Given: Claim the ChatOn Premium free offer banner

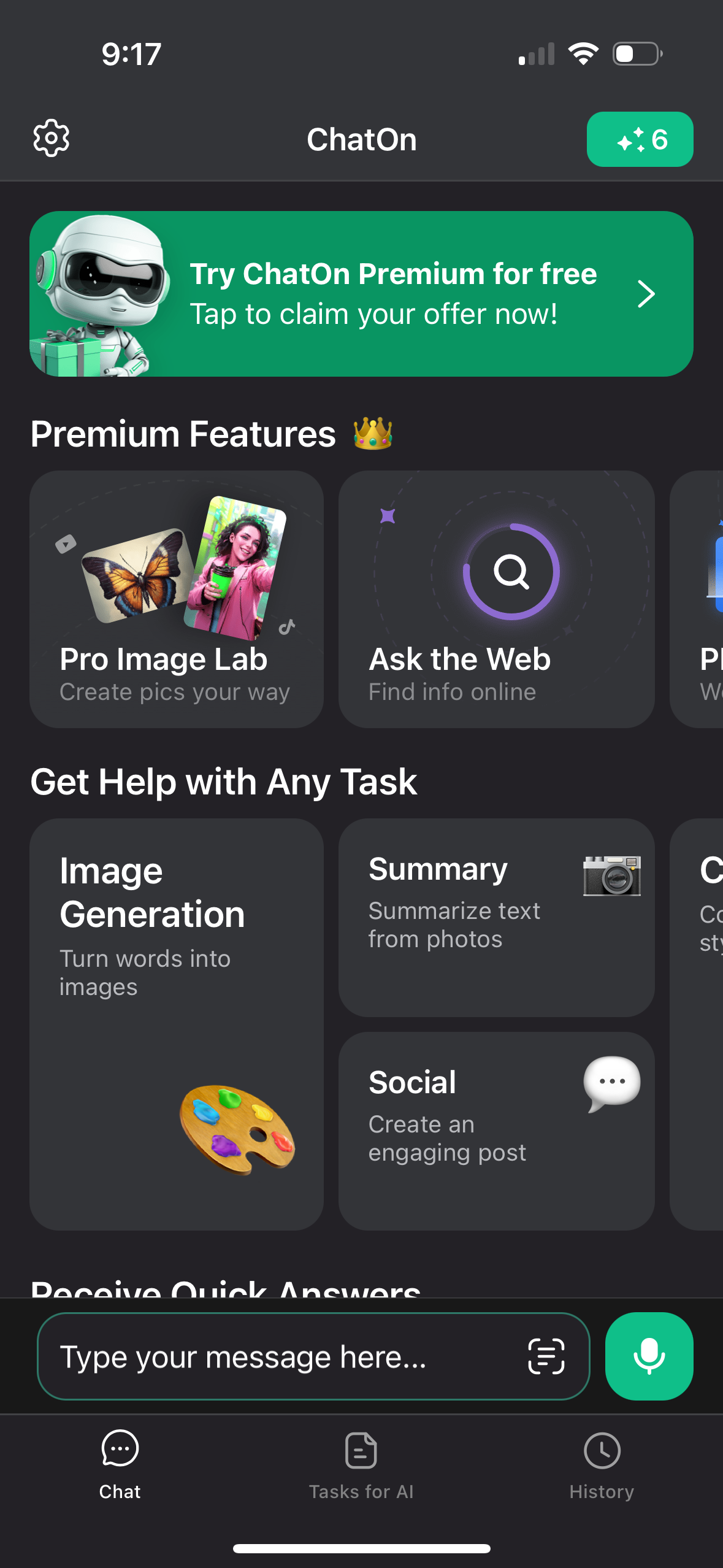Looking at the screenshot, I should (361, 294).
